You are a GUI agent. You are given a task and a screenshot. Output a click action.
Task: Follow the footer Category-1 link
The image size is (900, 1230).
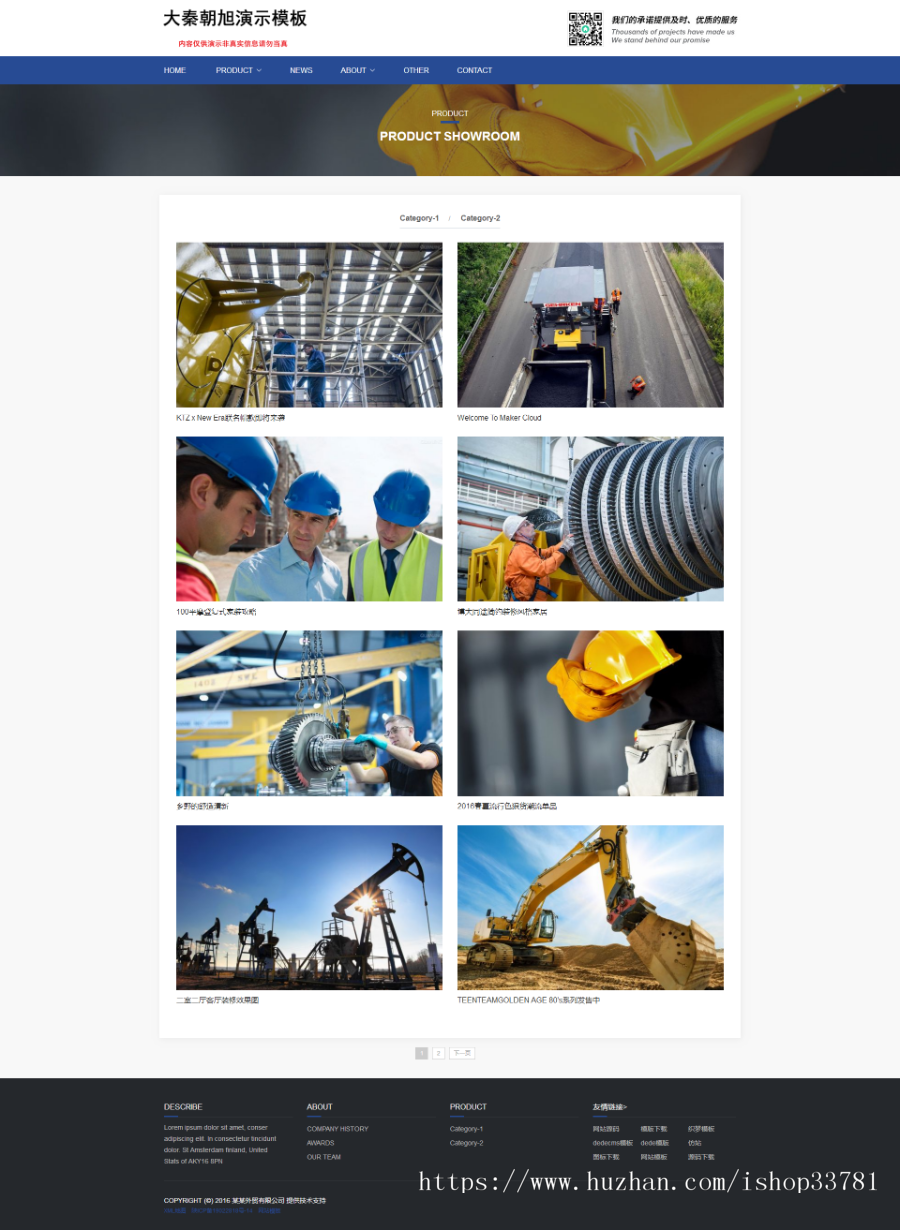466,1129
